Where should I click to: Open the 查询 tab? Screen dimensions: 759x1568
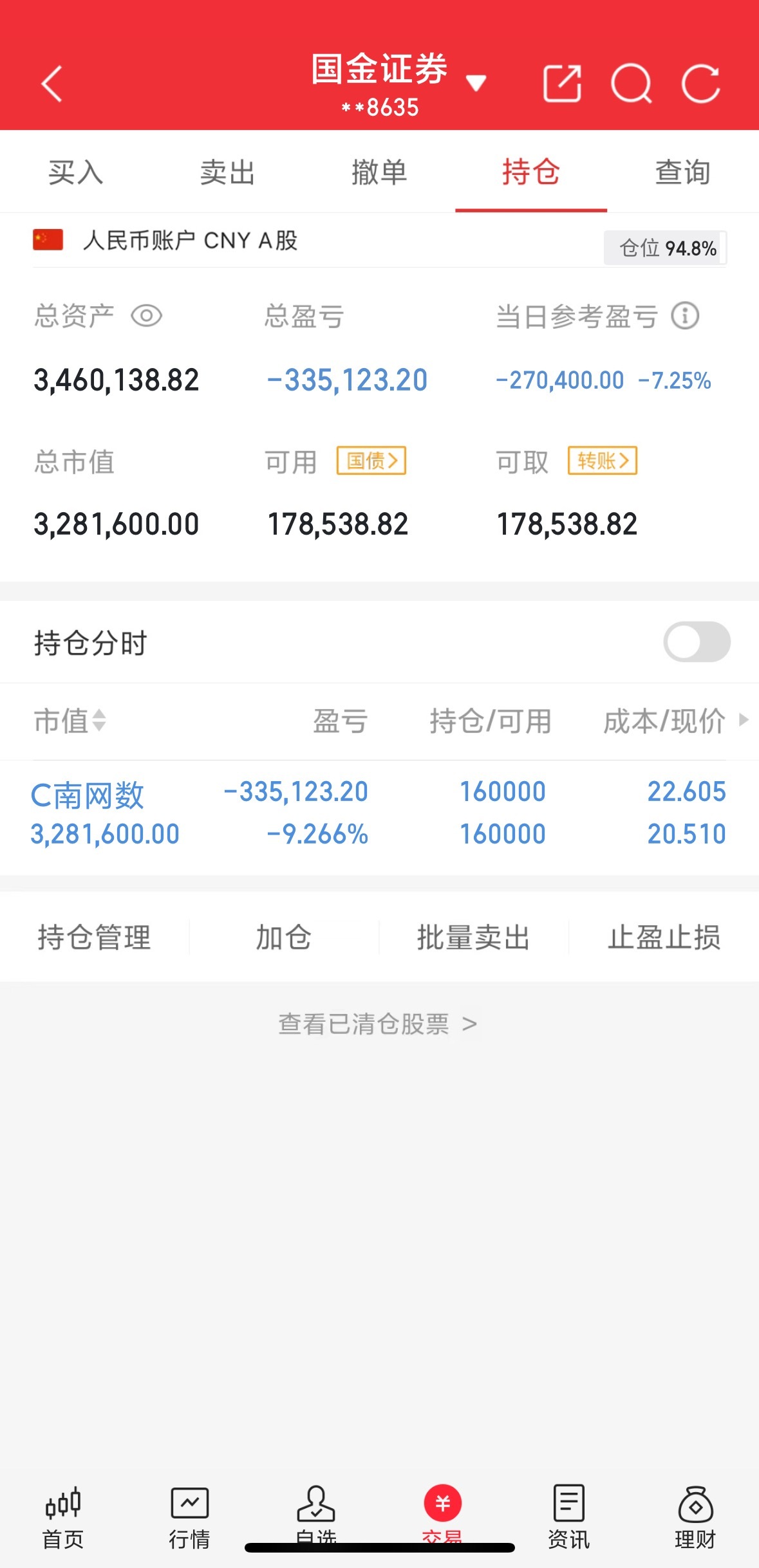(682, 172)
